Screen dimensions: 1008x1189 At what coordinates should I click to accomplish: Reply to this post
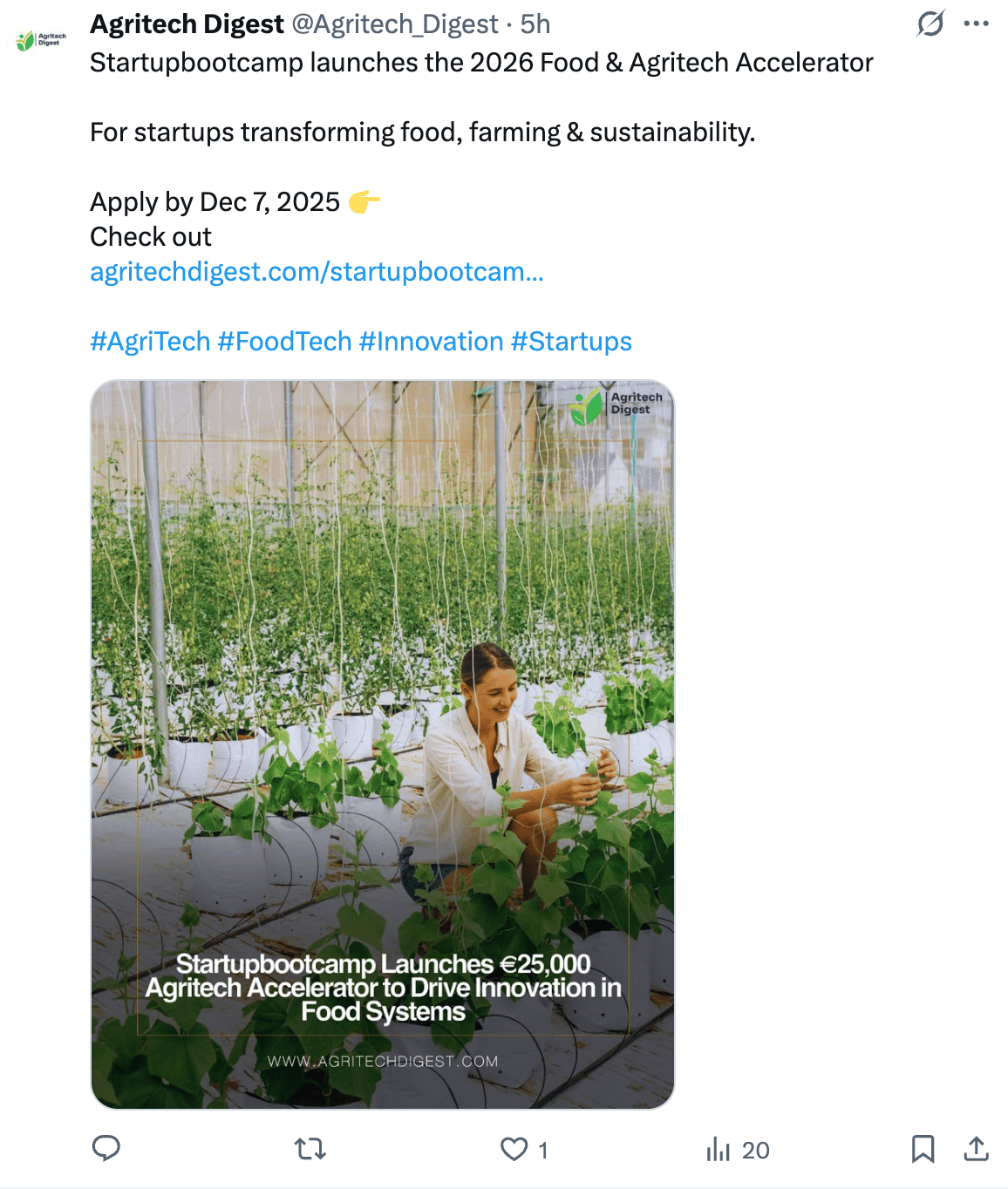[x=106, y=1149]
